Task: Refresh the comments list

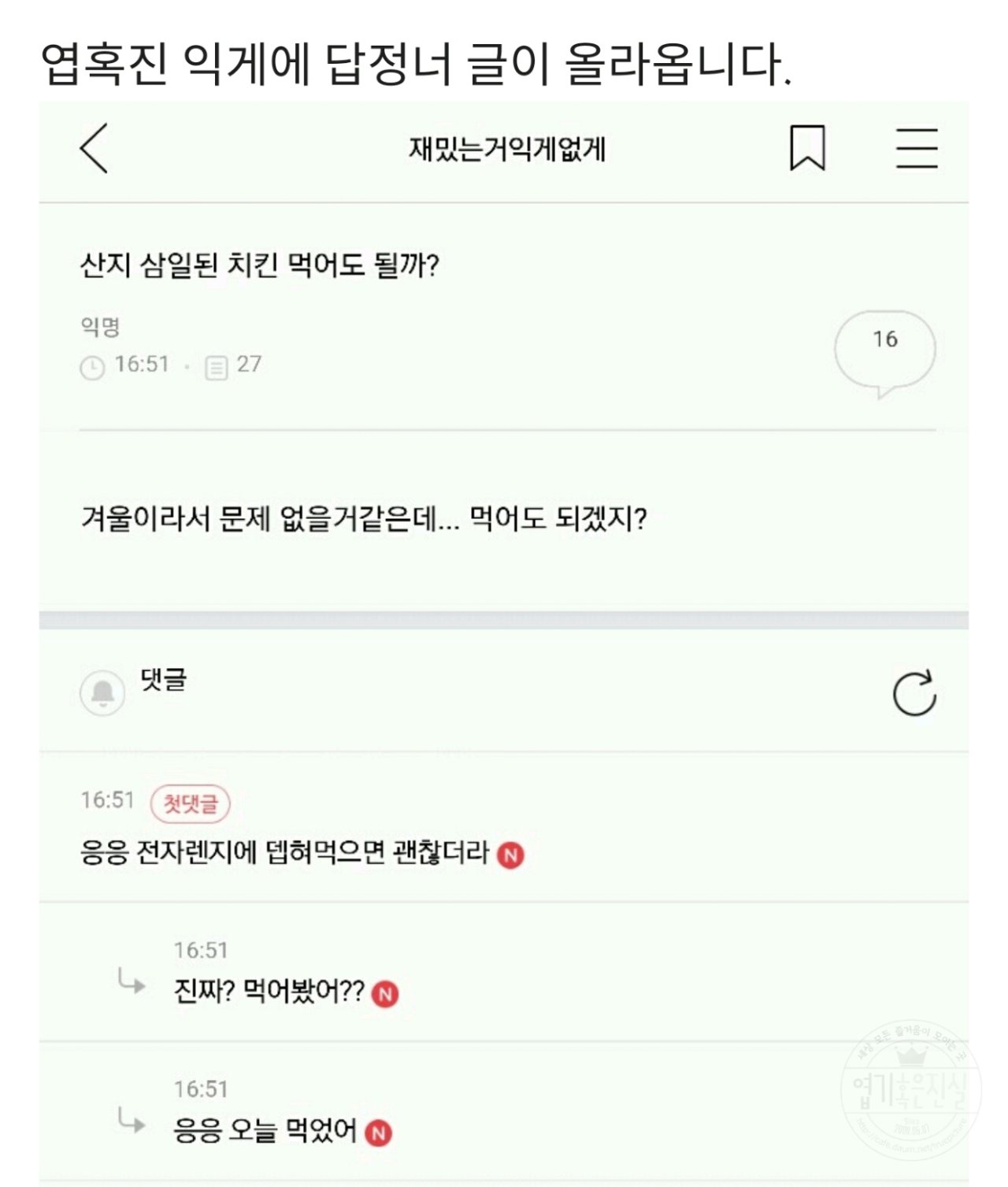Action: click(x=914, y=694)
